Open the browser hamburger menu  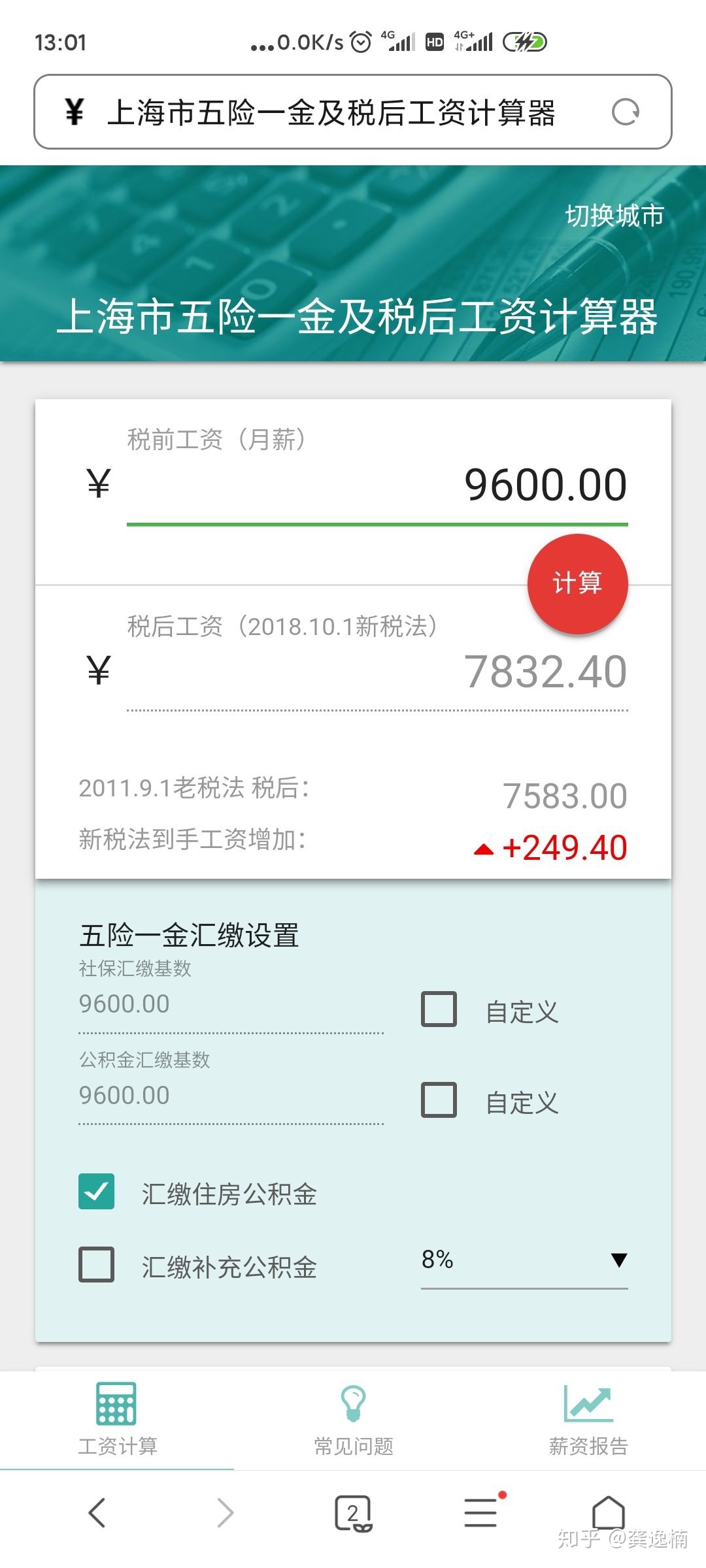click(x=481, y=1513)
